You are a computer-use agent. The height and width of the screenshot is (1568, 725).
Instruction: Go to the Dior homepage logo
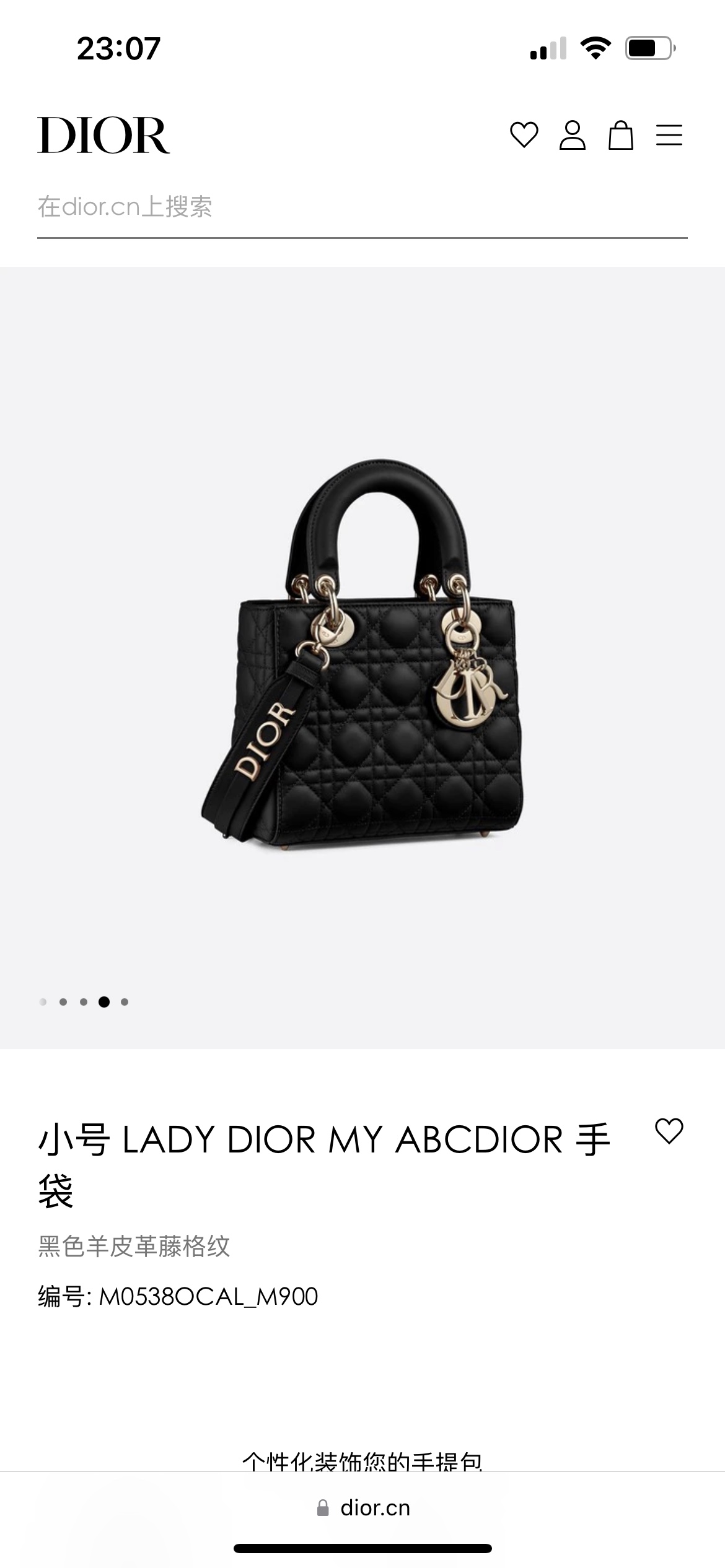[103, 135]
